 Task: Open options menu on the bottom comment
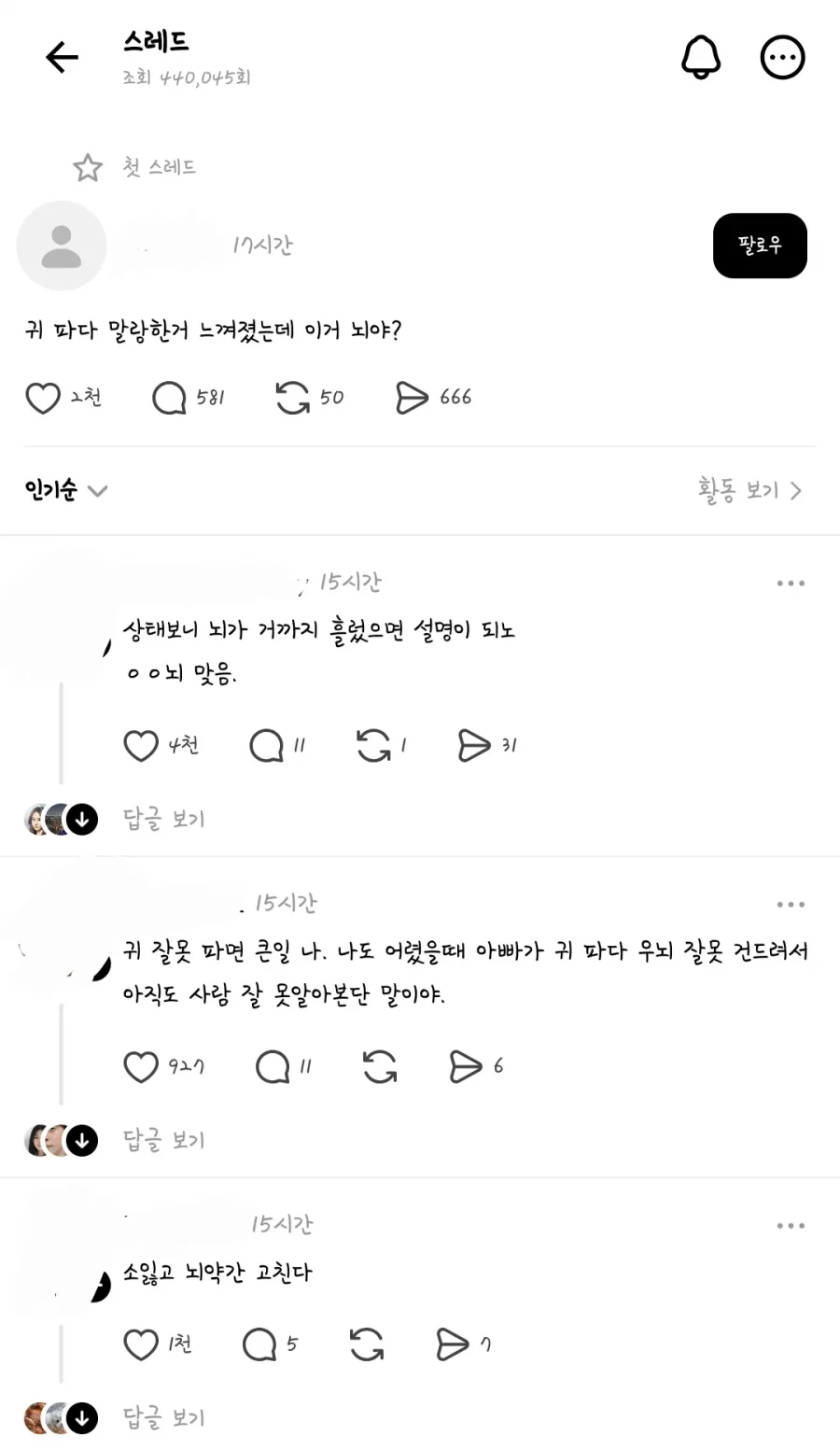pyautogui.click(x=791, y=1225)
